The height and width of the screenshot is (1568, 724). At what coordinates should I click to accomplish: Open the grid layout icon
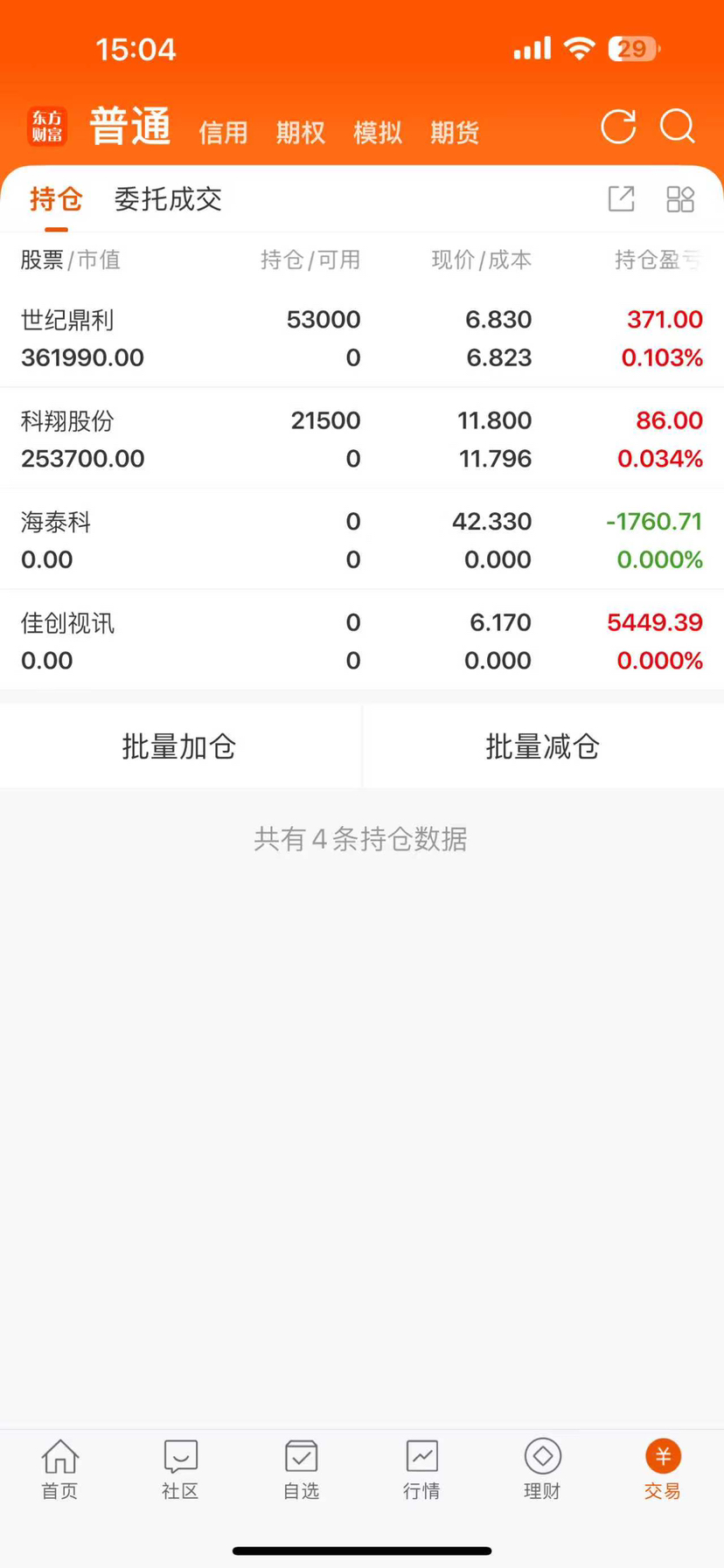pyautogui.click(x=680, y=199)
